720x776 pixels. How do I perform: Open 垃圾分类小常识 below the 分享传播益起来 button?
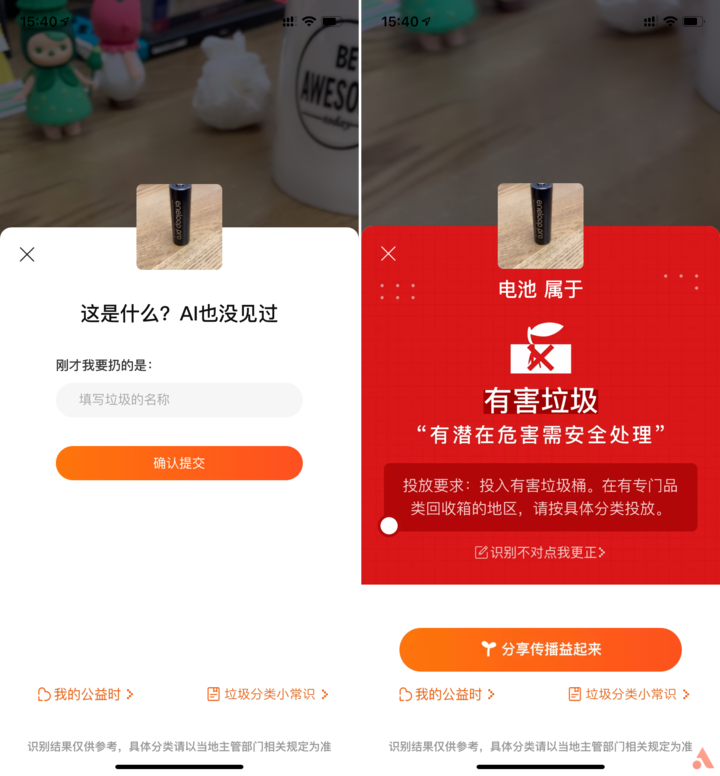(629, 694)
